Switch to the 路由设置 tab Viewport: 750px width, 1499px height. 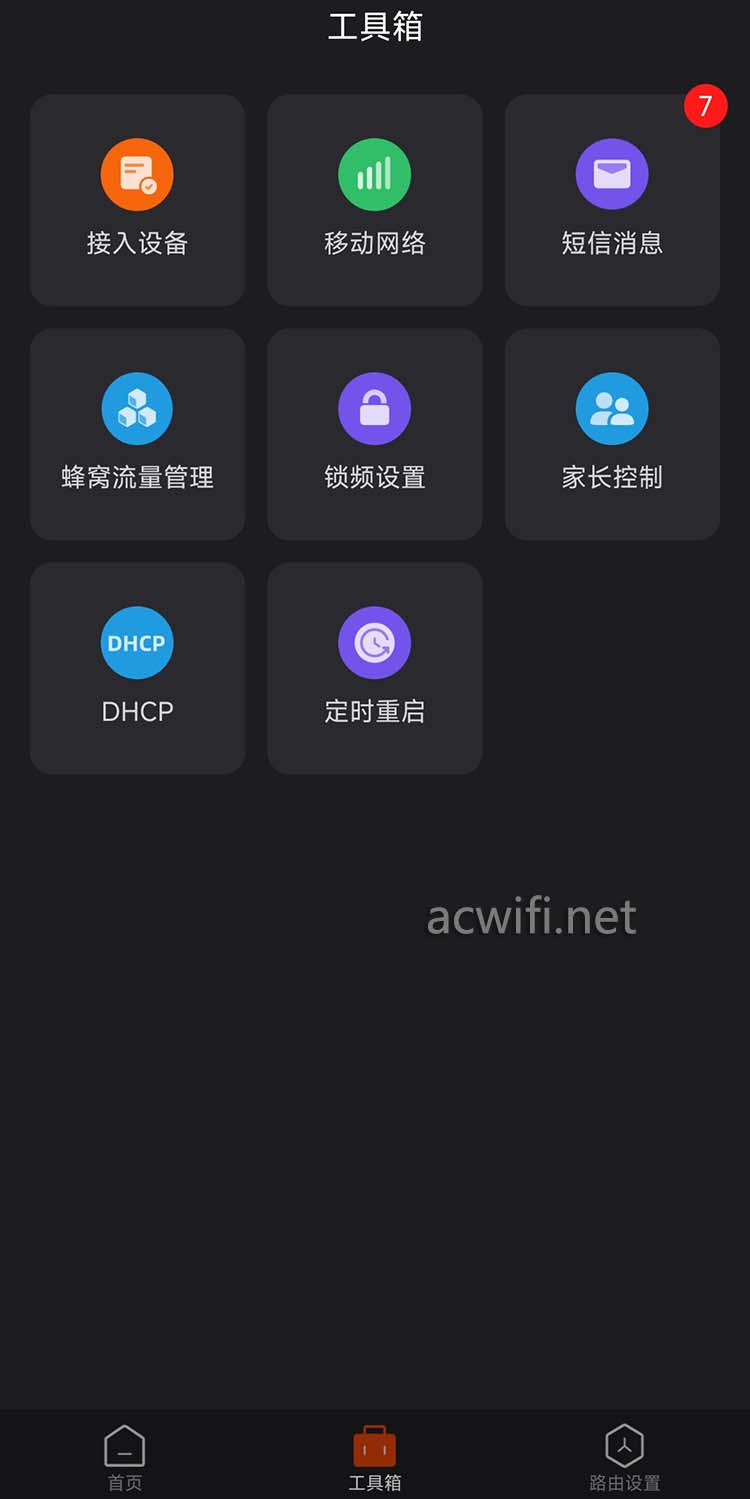[x=624, y=1458]
